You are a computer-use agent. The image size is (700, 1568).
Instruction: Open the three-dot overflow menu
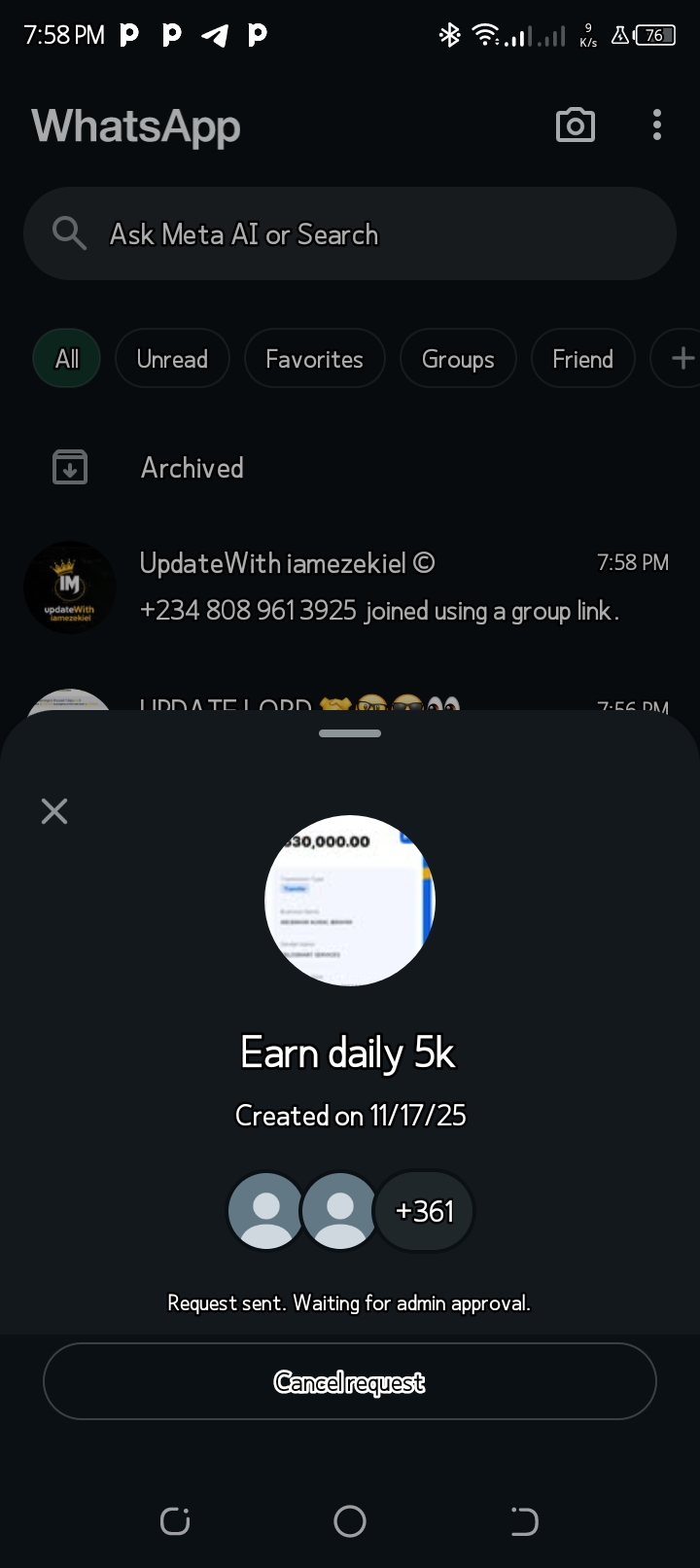(657, 125)
